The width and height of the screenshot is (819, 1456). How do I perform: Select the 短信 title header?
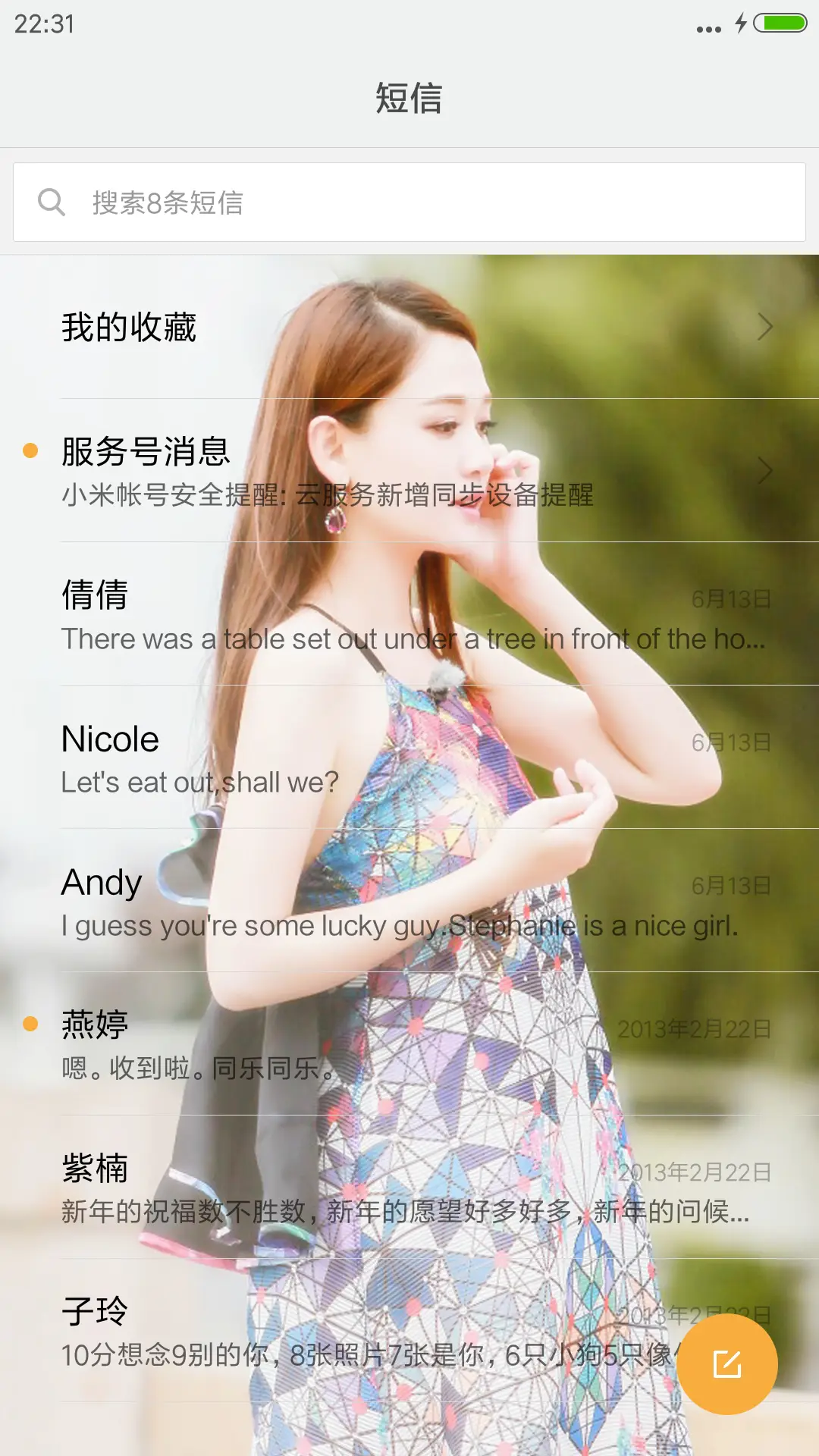pos(409,99)
